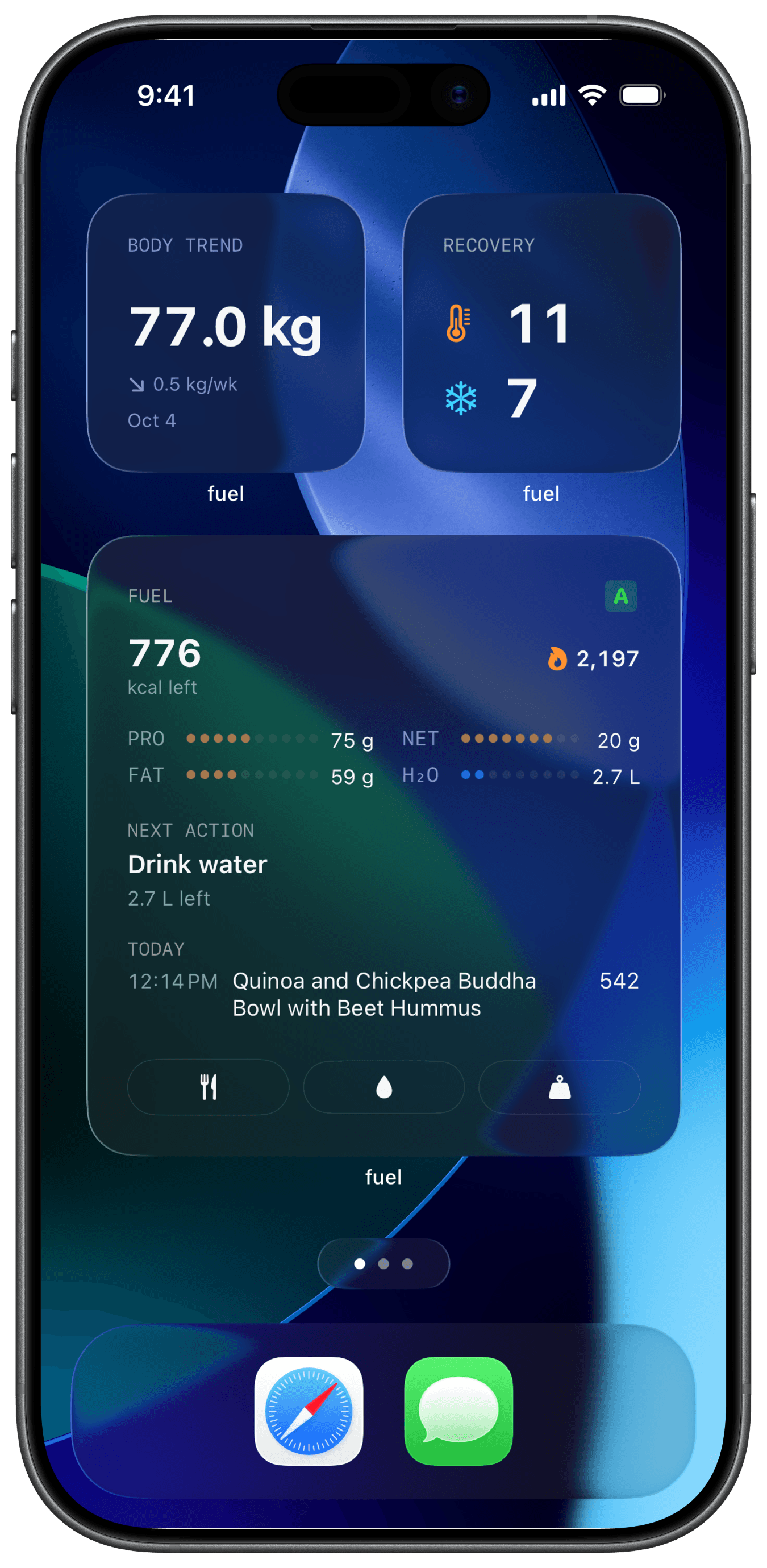The width and height of the screenshot is (767, 1568).
Task: Log body weight with the scale-weight button
Action: 560,1087
